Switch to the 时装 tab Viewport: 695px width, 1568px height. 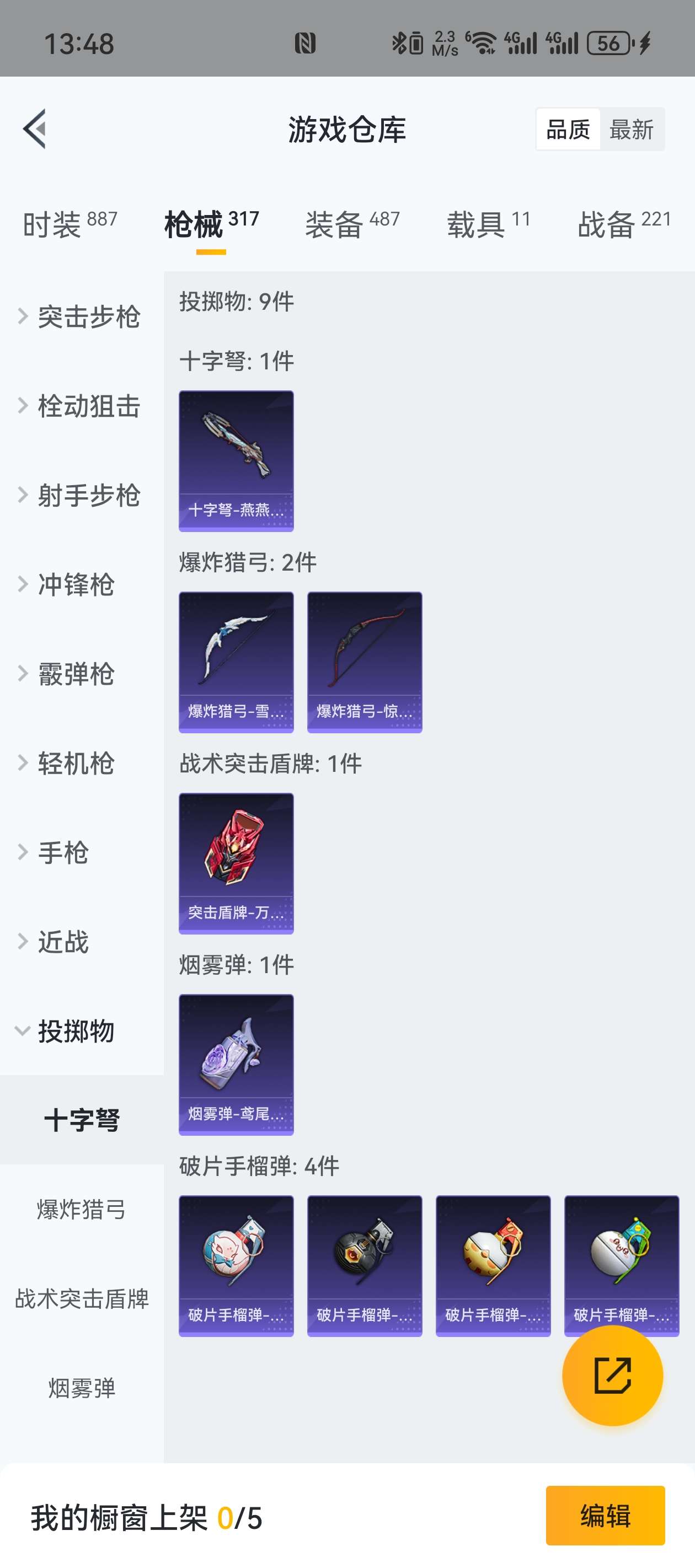69,224
